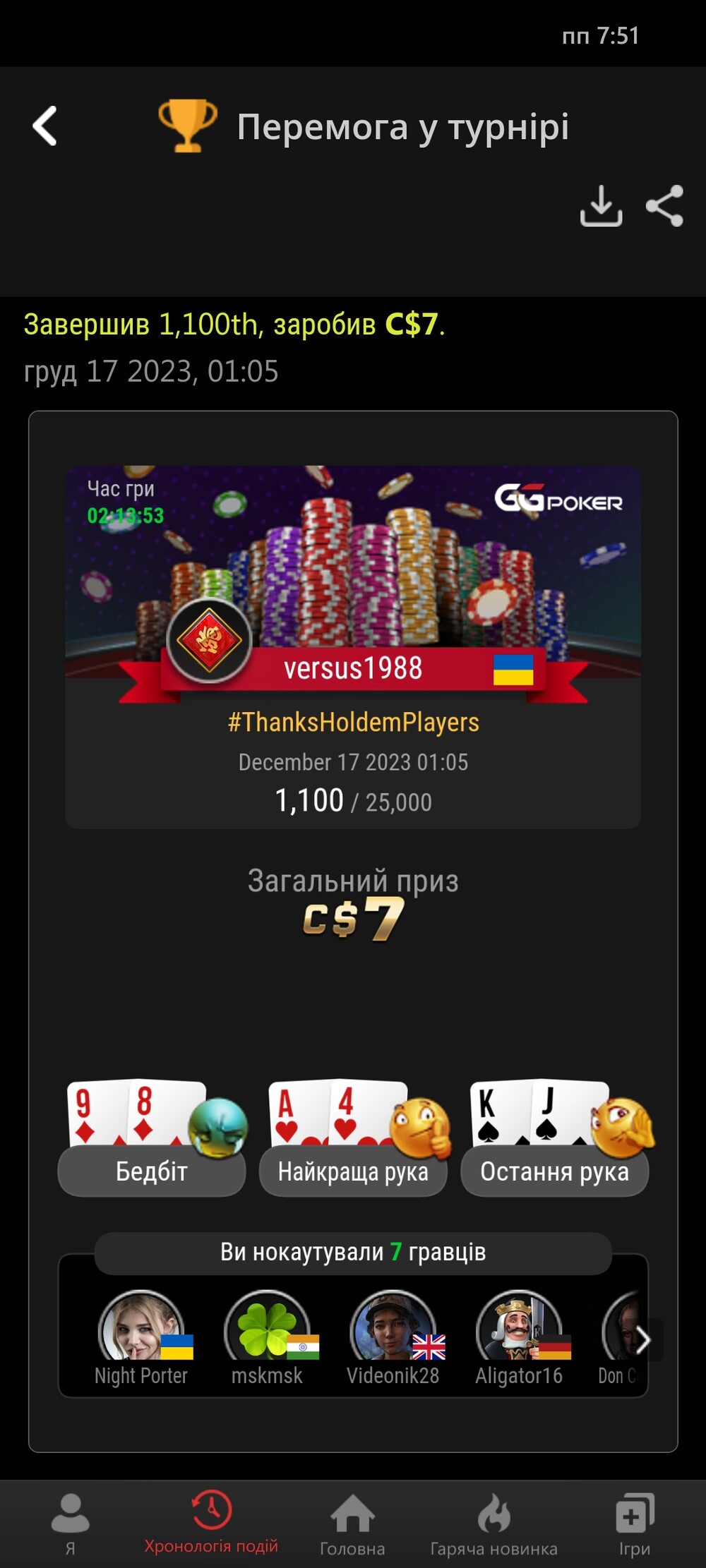This screenshot has width=706, height=1568.
Task: Open Night Porter's player avatar
Action: (x=141, y=1328)
